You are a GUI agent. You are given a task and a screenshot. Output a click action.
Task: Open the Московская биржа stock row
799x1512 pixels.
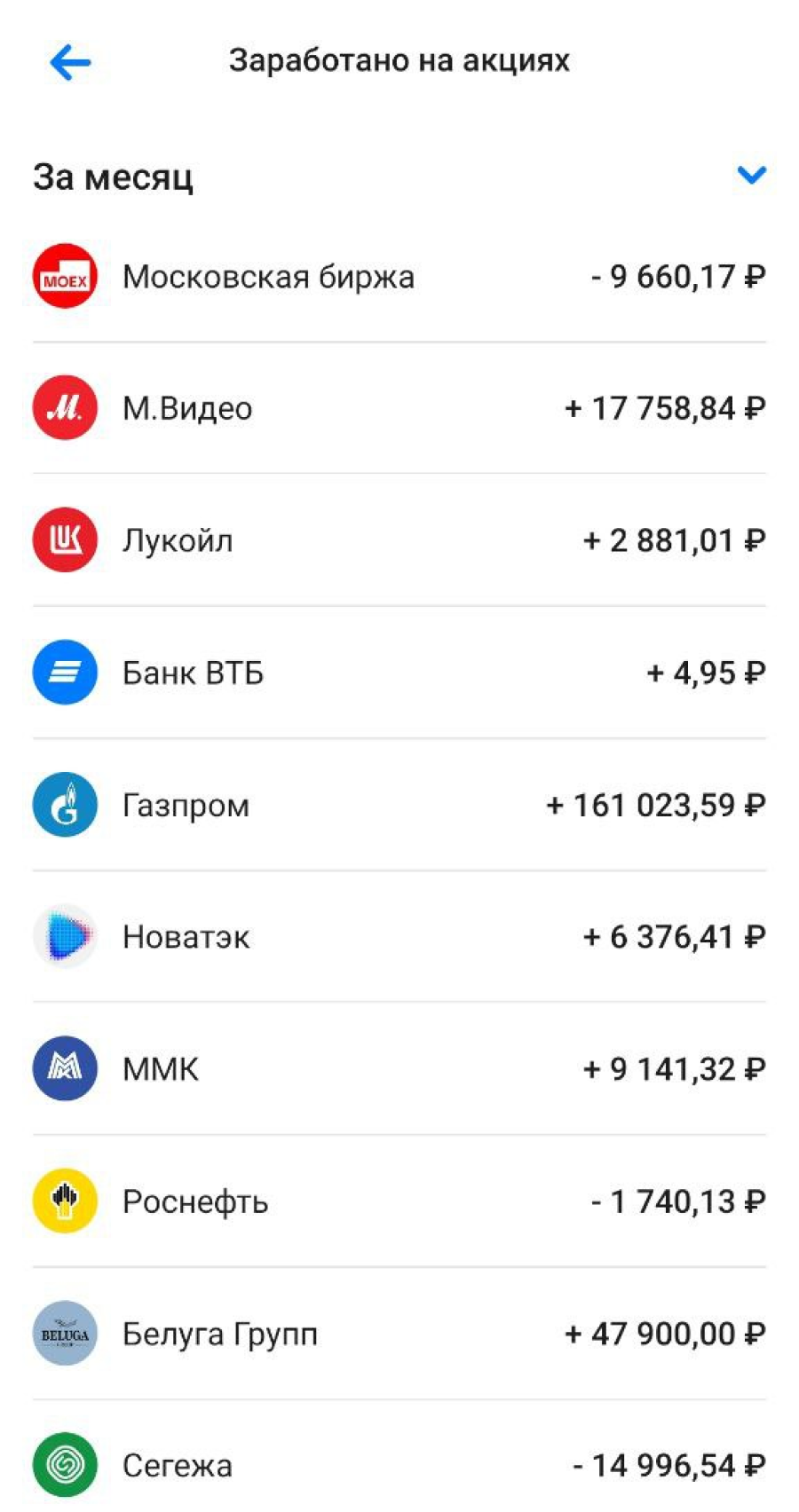tap(399, 277)
